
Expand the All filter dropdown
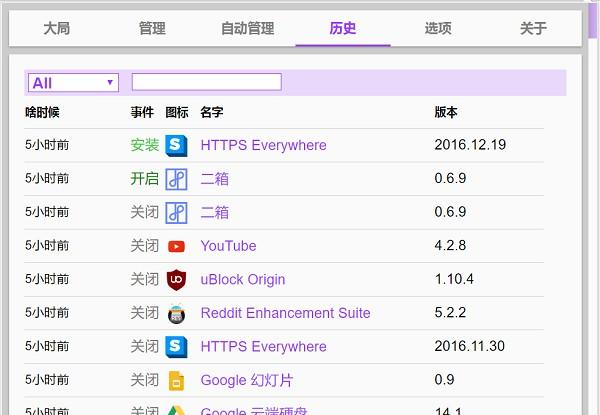74,83
